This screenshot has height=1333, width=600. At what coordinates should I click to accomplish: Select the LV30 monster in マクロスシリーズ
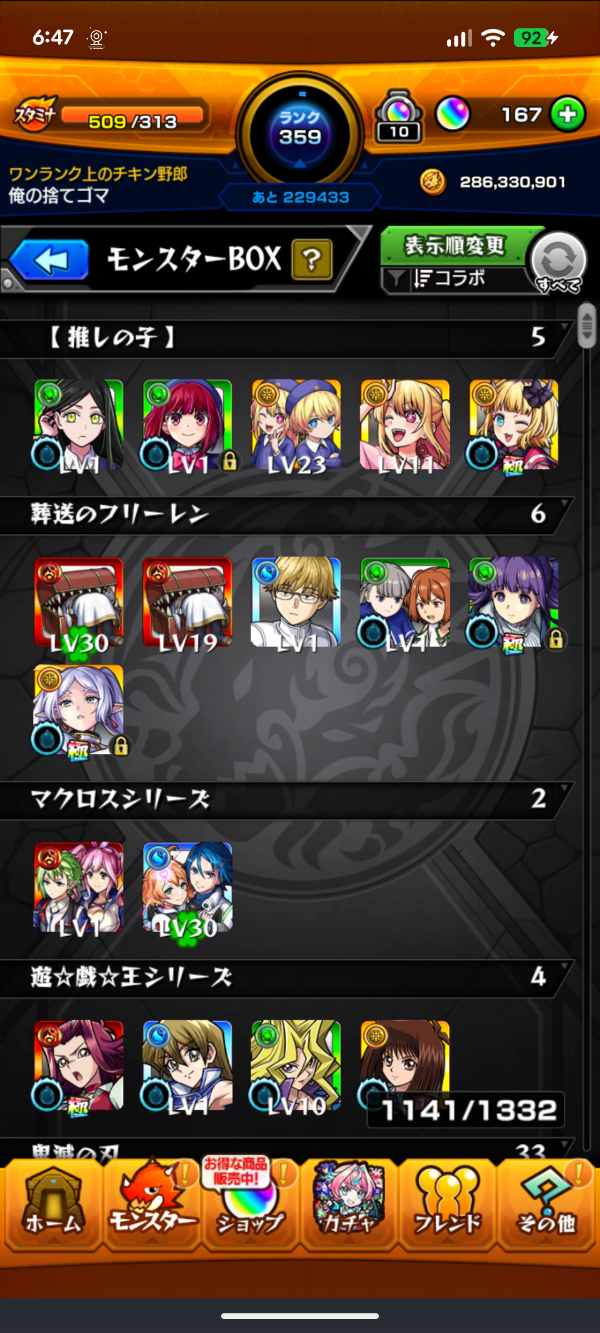click(187, 887)
